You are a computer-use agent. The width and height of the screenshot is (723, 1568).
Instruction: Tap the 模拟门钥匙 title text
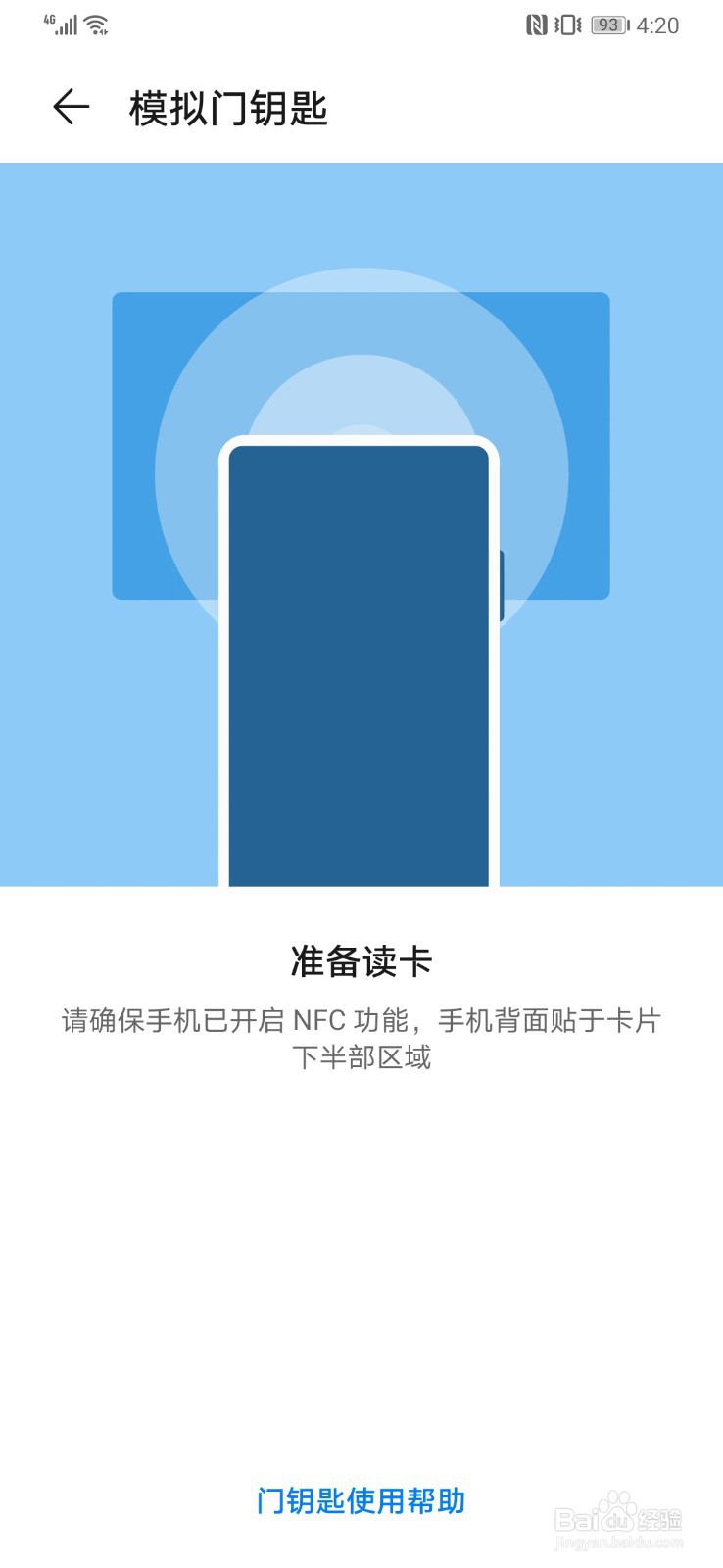click(x=227, y=110)
